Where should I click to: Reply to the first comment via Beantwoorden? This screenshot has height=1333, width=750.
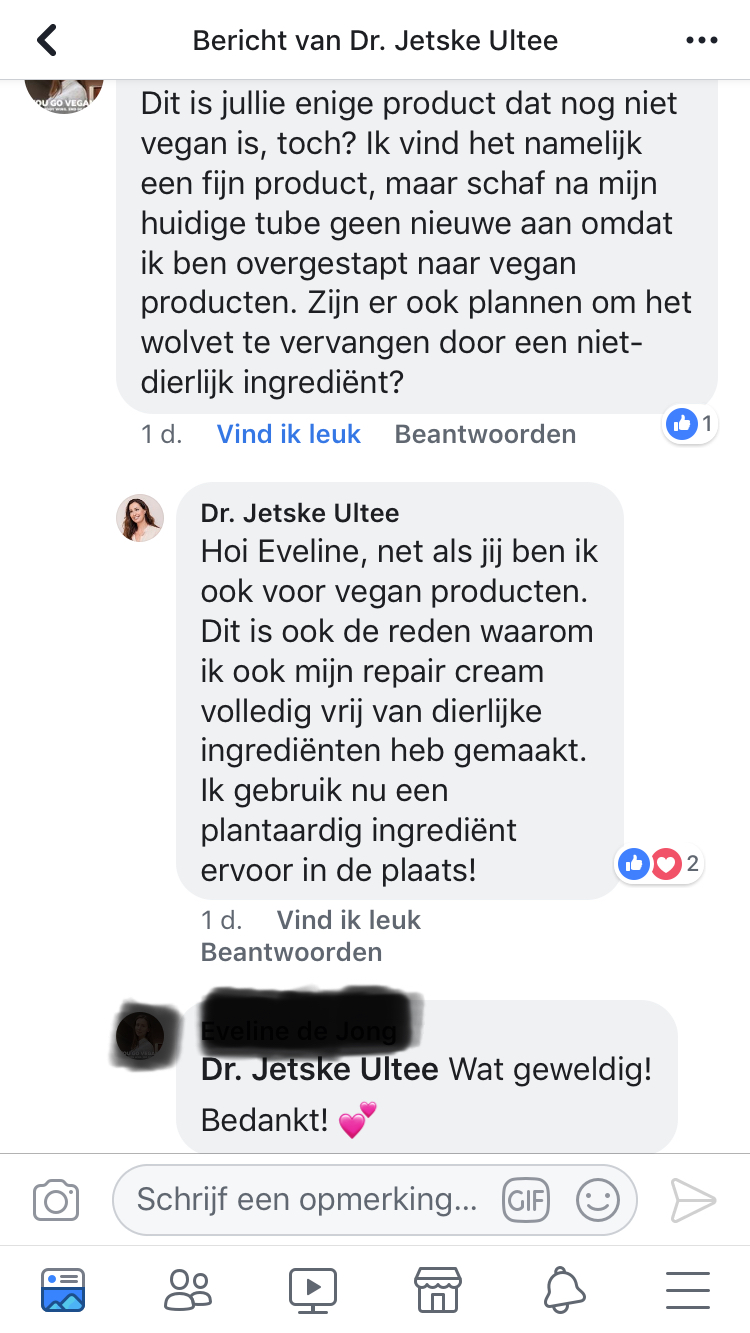pyautogui.click(x=485, y=434)
